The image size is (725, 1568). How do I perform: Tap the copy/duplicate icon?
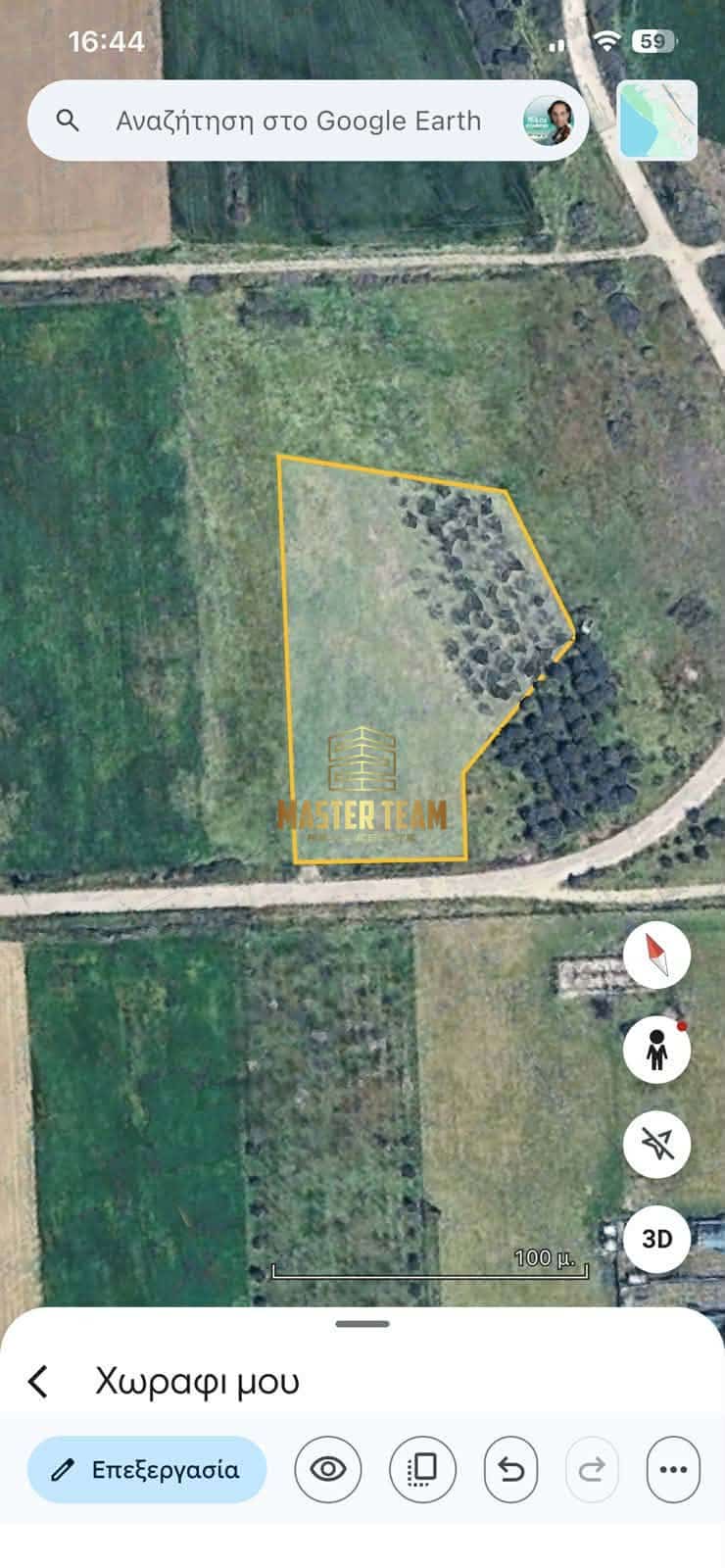click(x=422, y=1469)
